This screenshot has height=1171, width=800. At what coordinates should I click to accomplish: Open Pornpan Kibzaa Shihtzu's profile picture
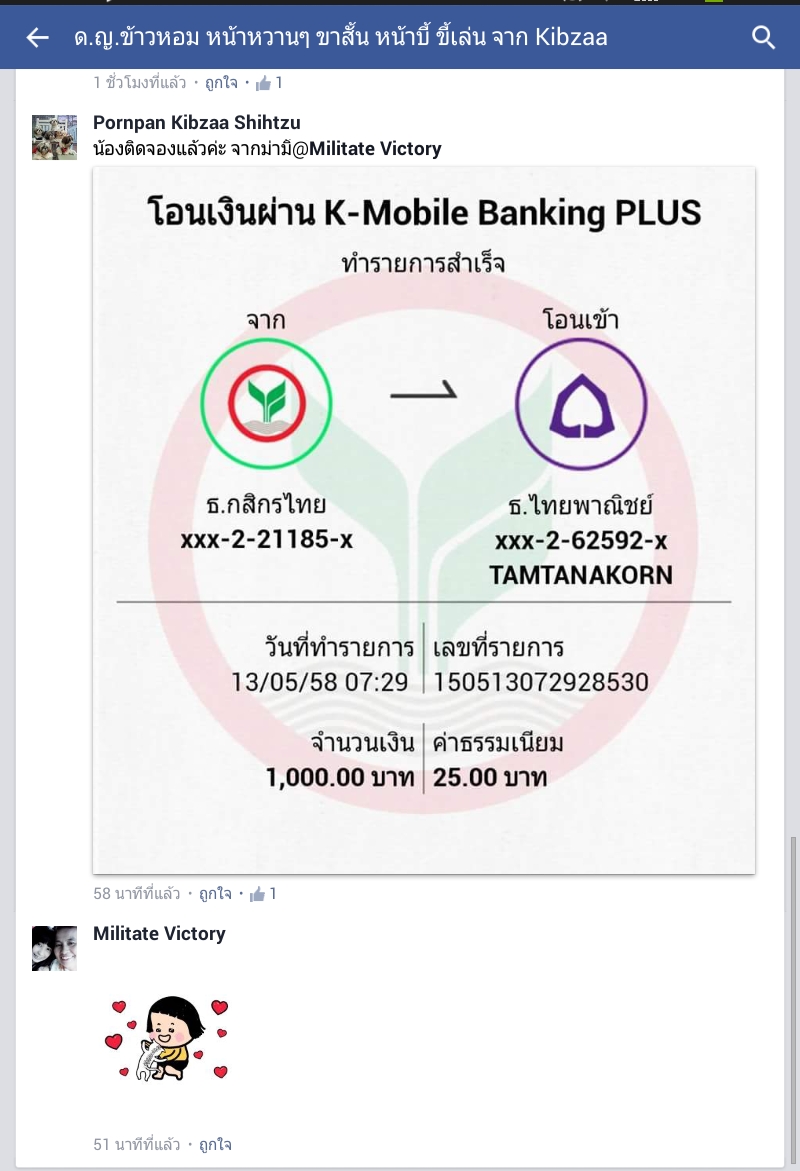pos(54,137)
